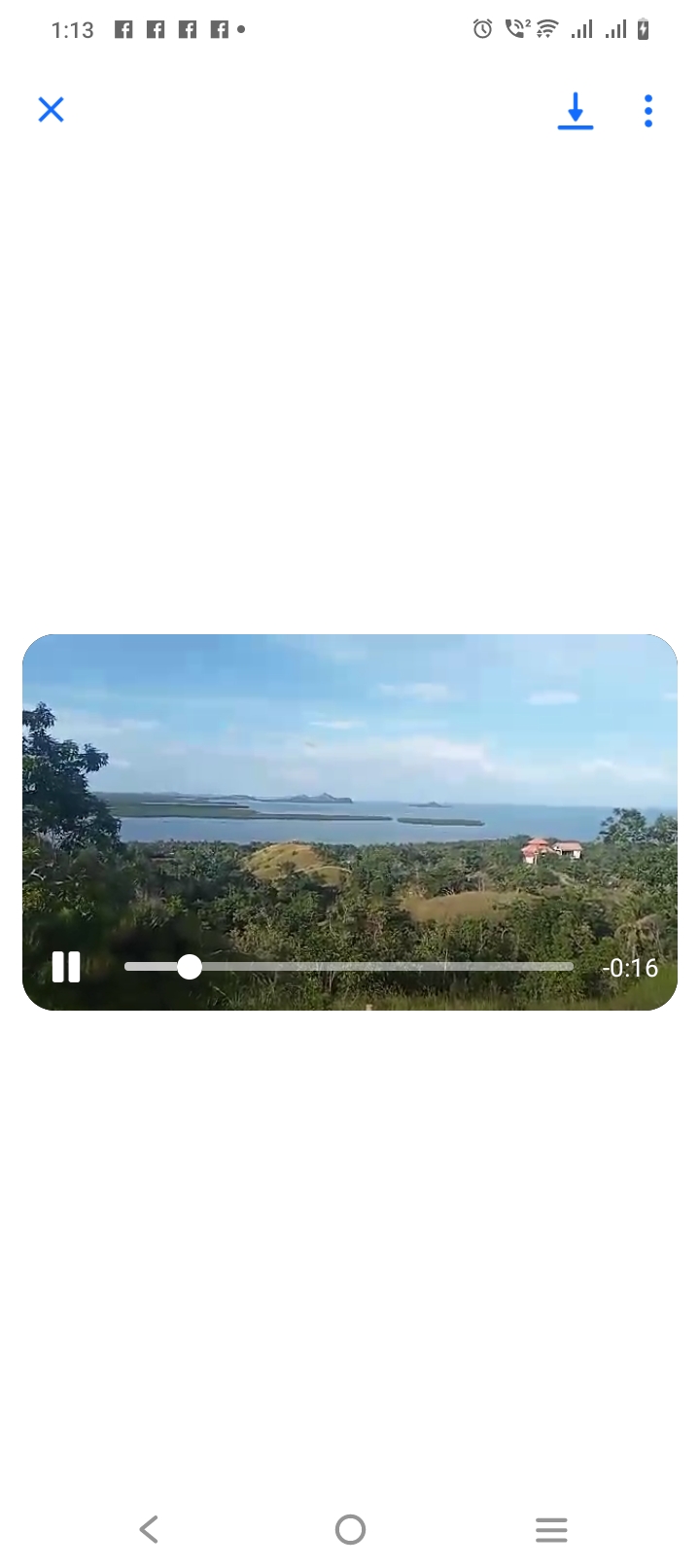Go to the home screen

[350, 1529]
